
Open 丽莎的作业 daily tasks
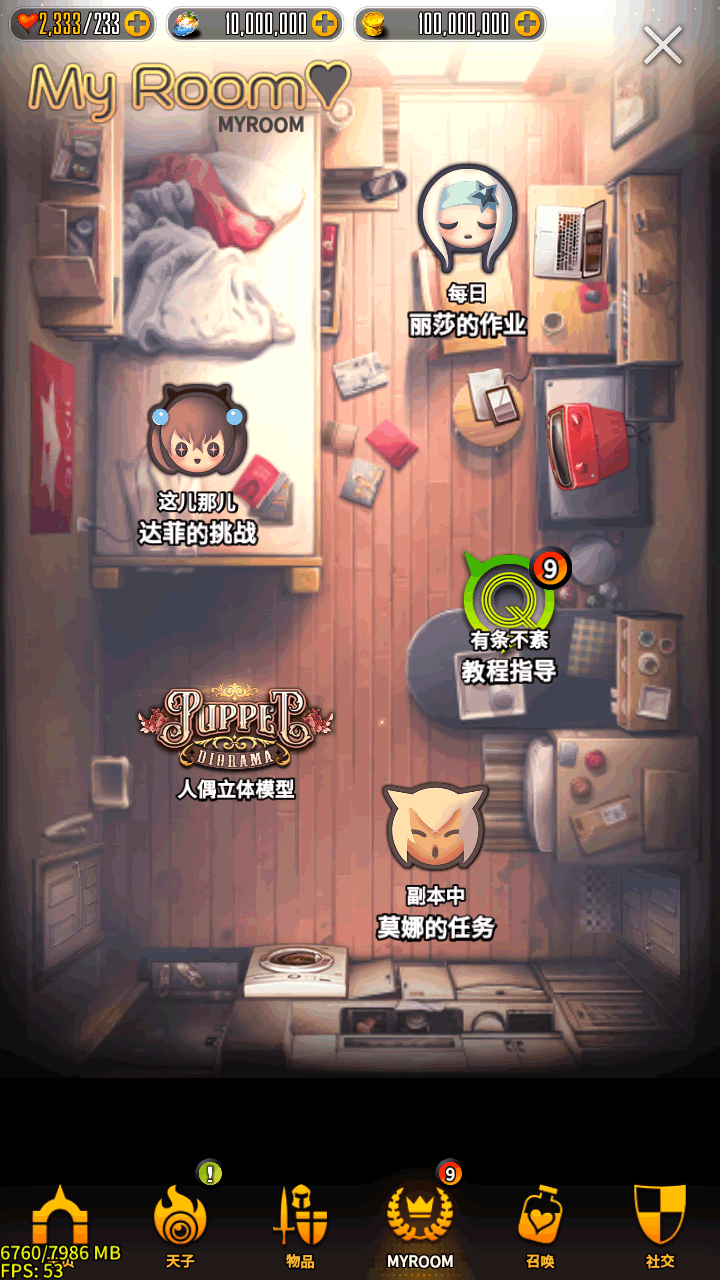[x=467, y=222]
